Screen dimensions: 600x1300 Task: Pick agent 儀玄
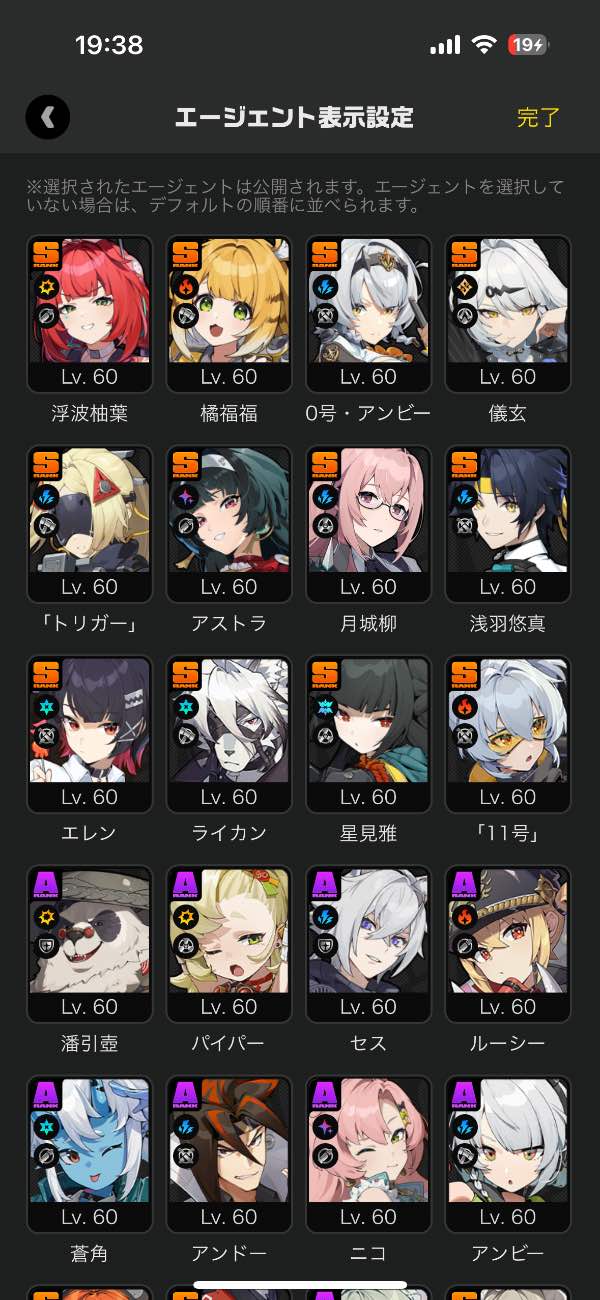[x=508, y=313]
